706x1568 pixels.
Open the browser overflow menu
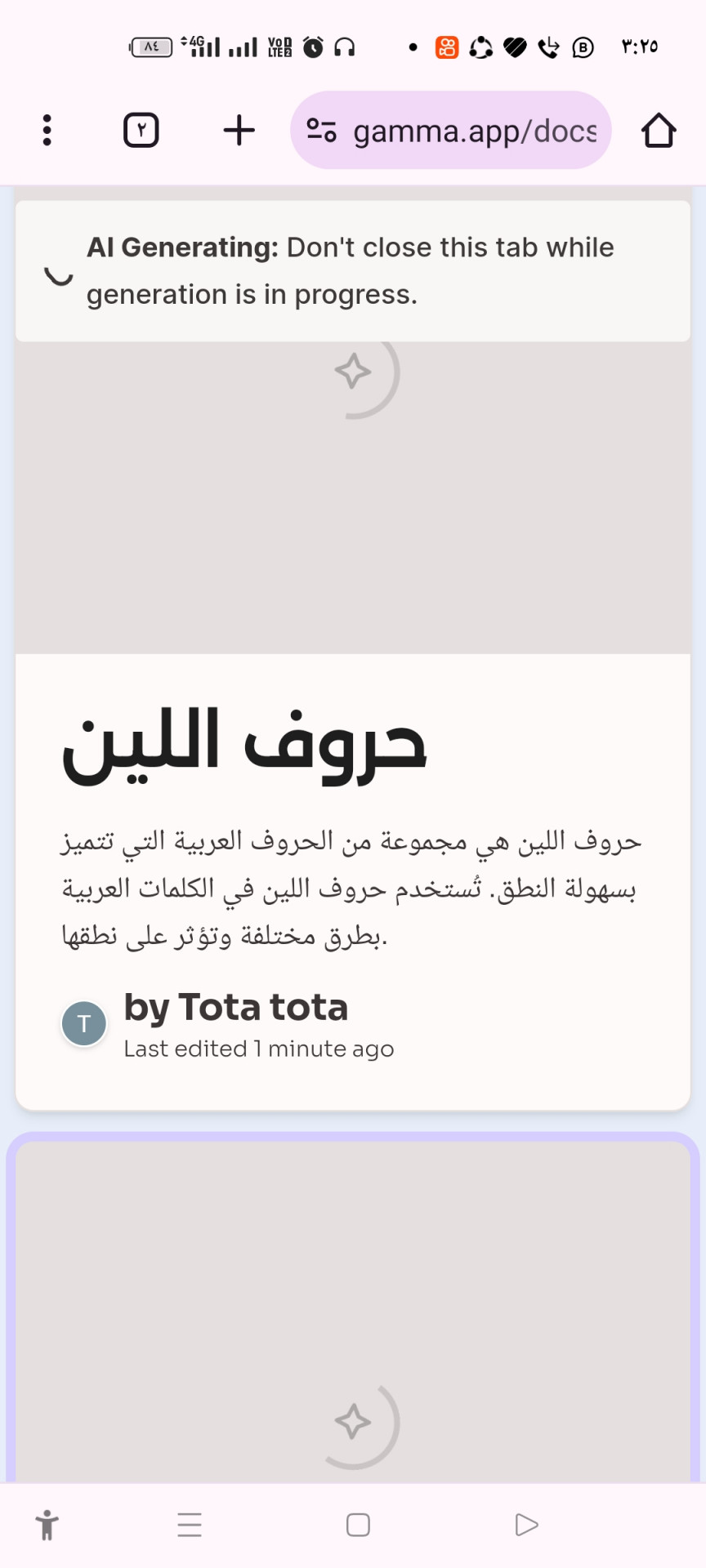(x=47, y=130)
